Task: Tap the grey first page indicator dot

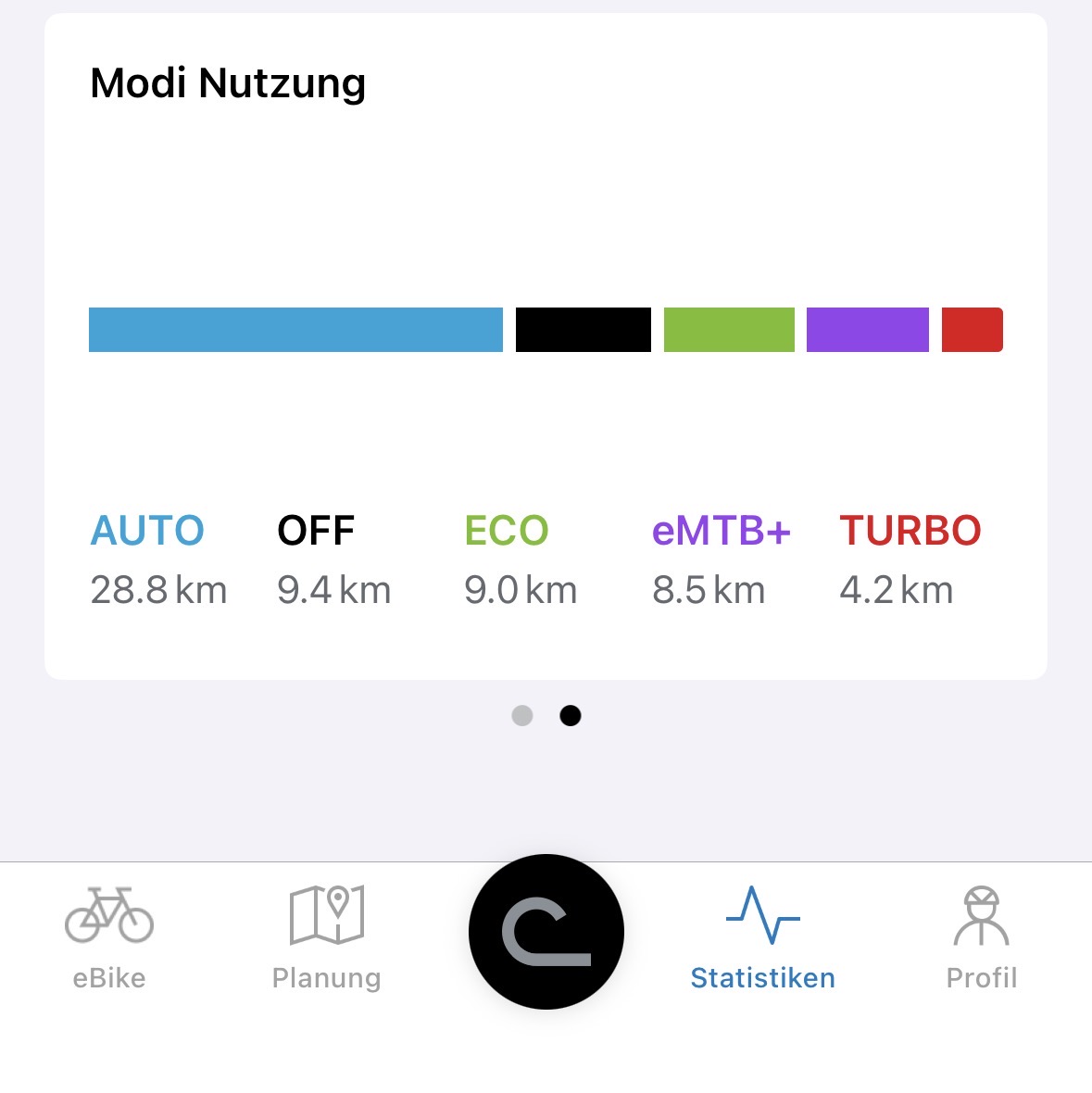Action: [522, 716]
